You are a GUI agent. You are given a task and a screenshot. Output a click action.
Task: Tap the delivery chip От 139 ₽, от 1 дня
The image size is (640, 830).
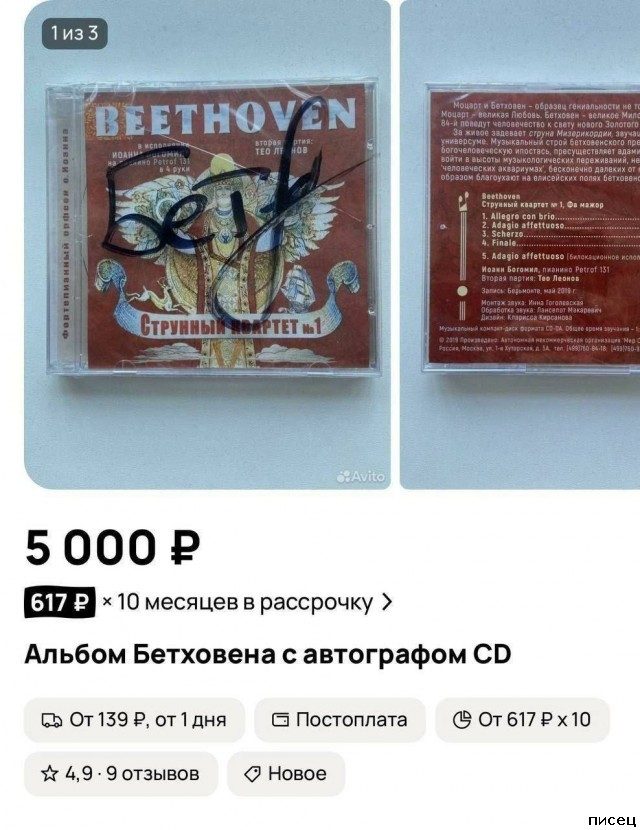(x=134, y=719)
